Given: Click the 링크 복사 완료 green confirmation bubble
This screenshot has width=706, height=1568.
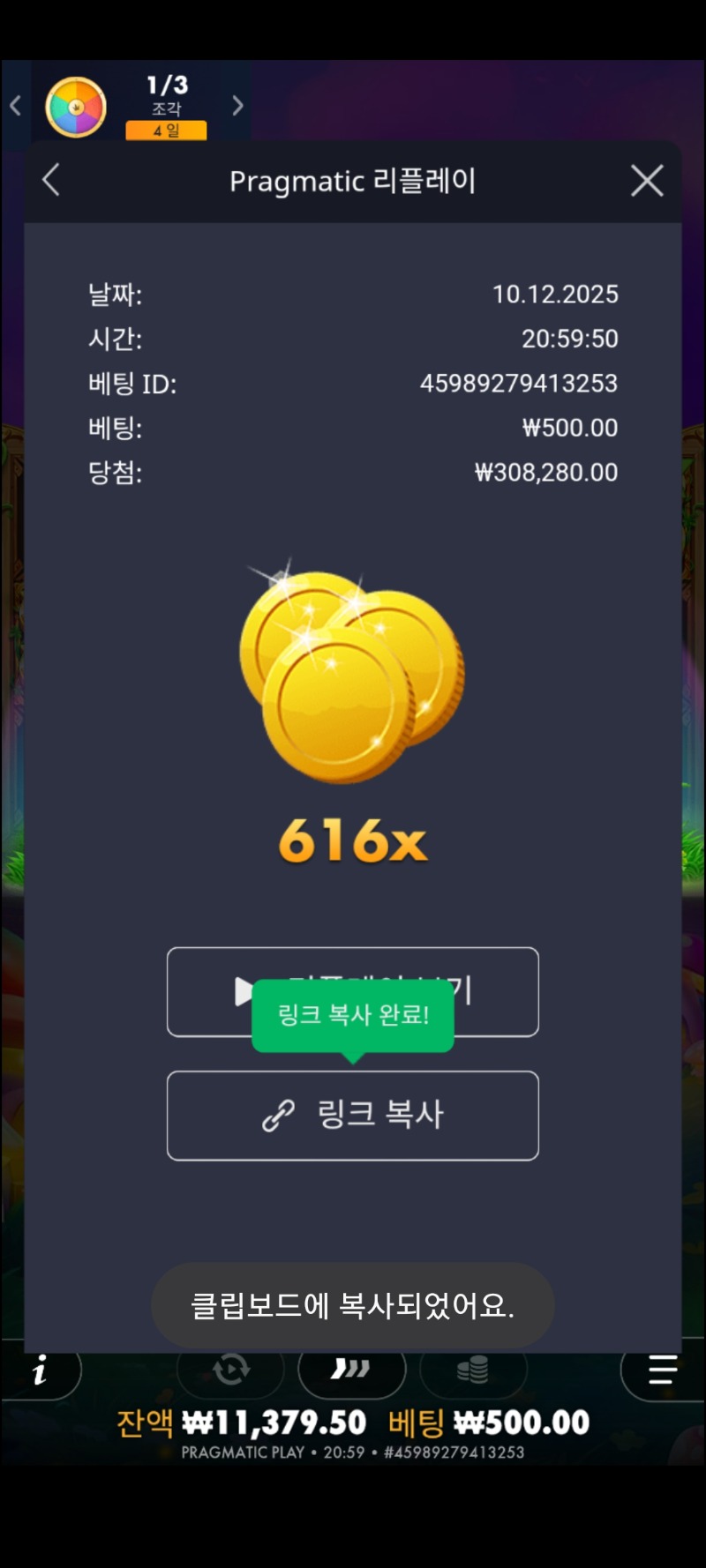Looking at the screenshot, I should point(353,1014).
